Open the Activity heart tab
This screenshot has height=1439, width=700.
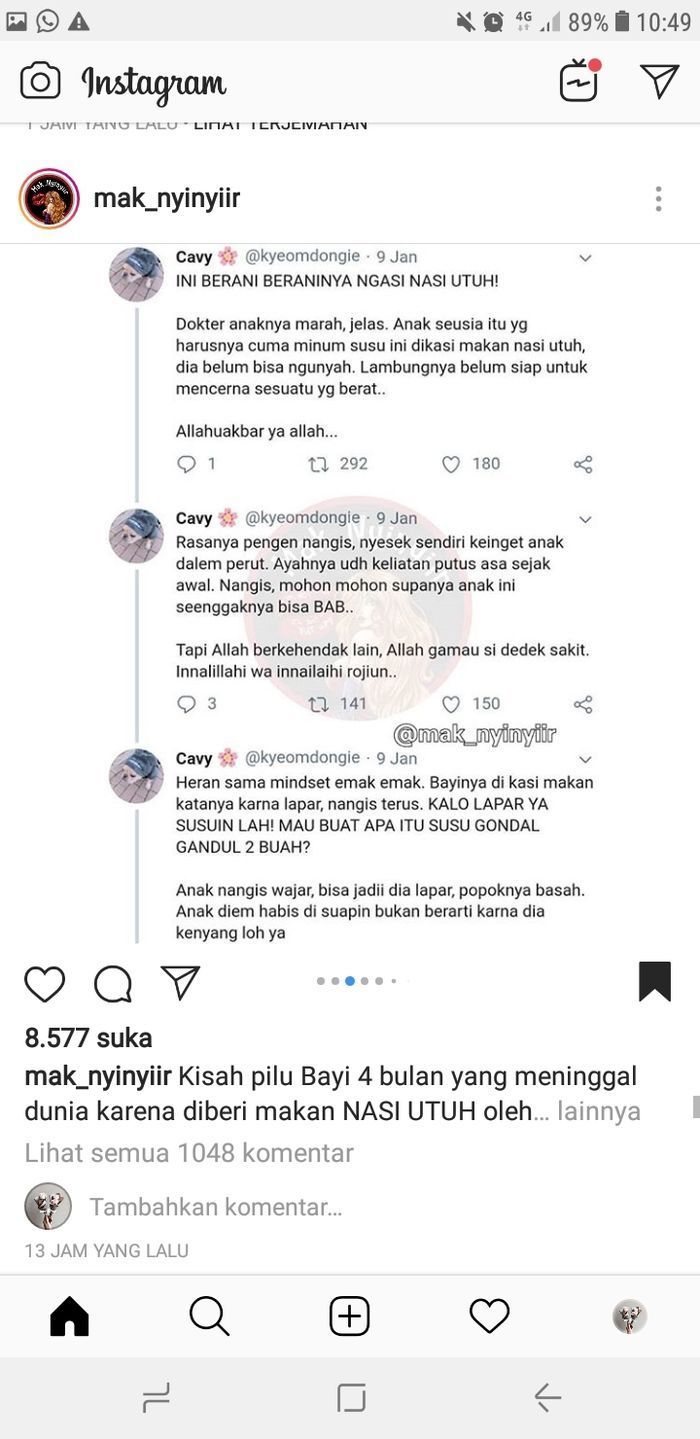(x=489, y=1316)
